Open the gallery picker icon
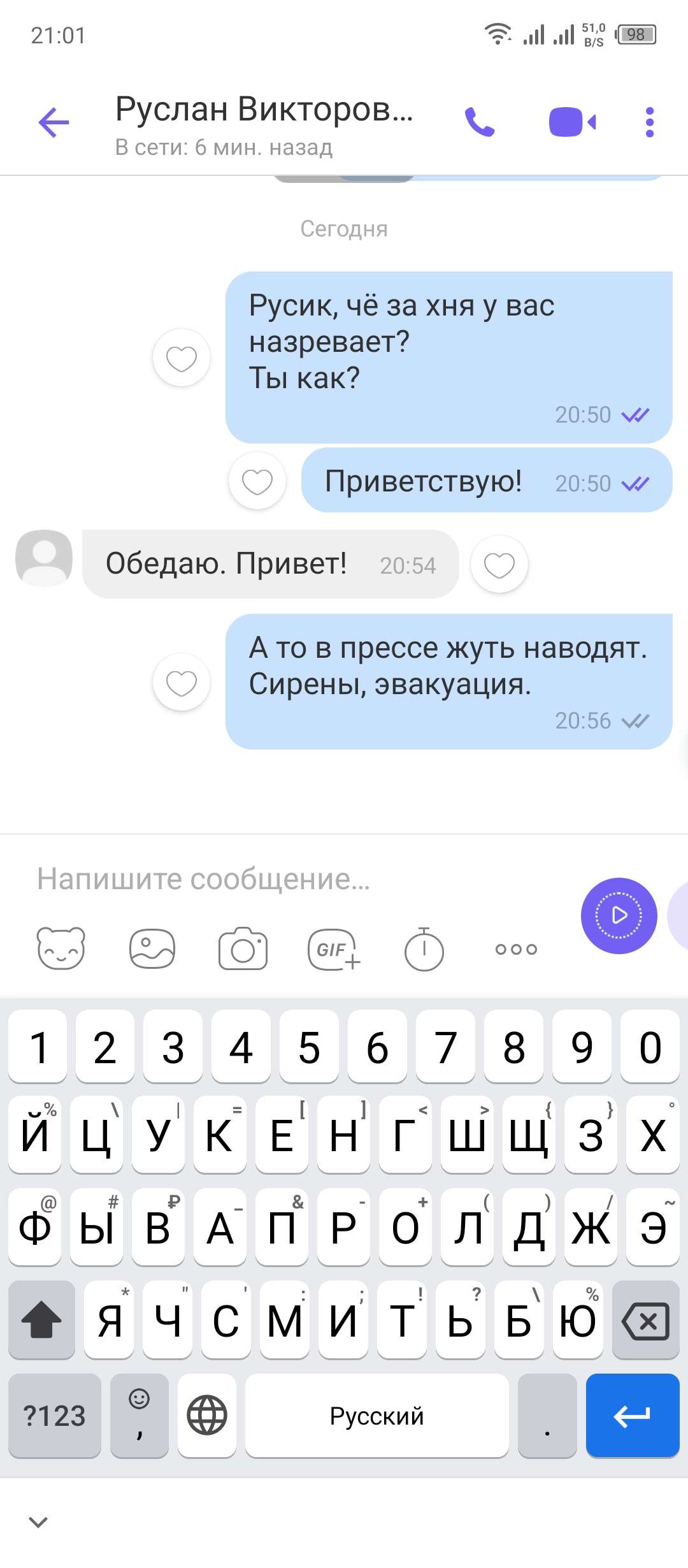 pyautogui.click(x=152, y=948)
